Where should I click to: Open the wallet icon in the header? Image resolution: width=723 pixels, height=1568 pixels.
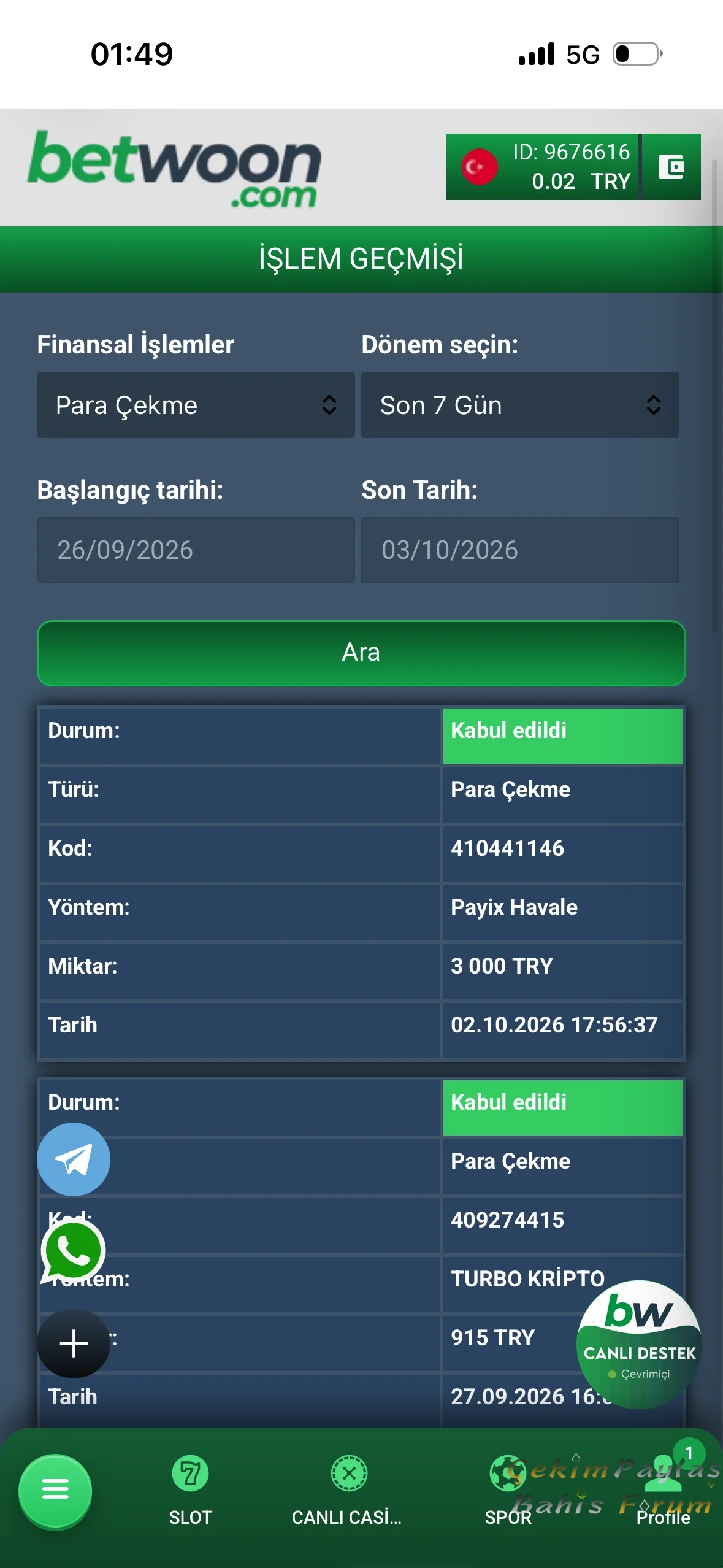[x=671, y=167]
